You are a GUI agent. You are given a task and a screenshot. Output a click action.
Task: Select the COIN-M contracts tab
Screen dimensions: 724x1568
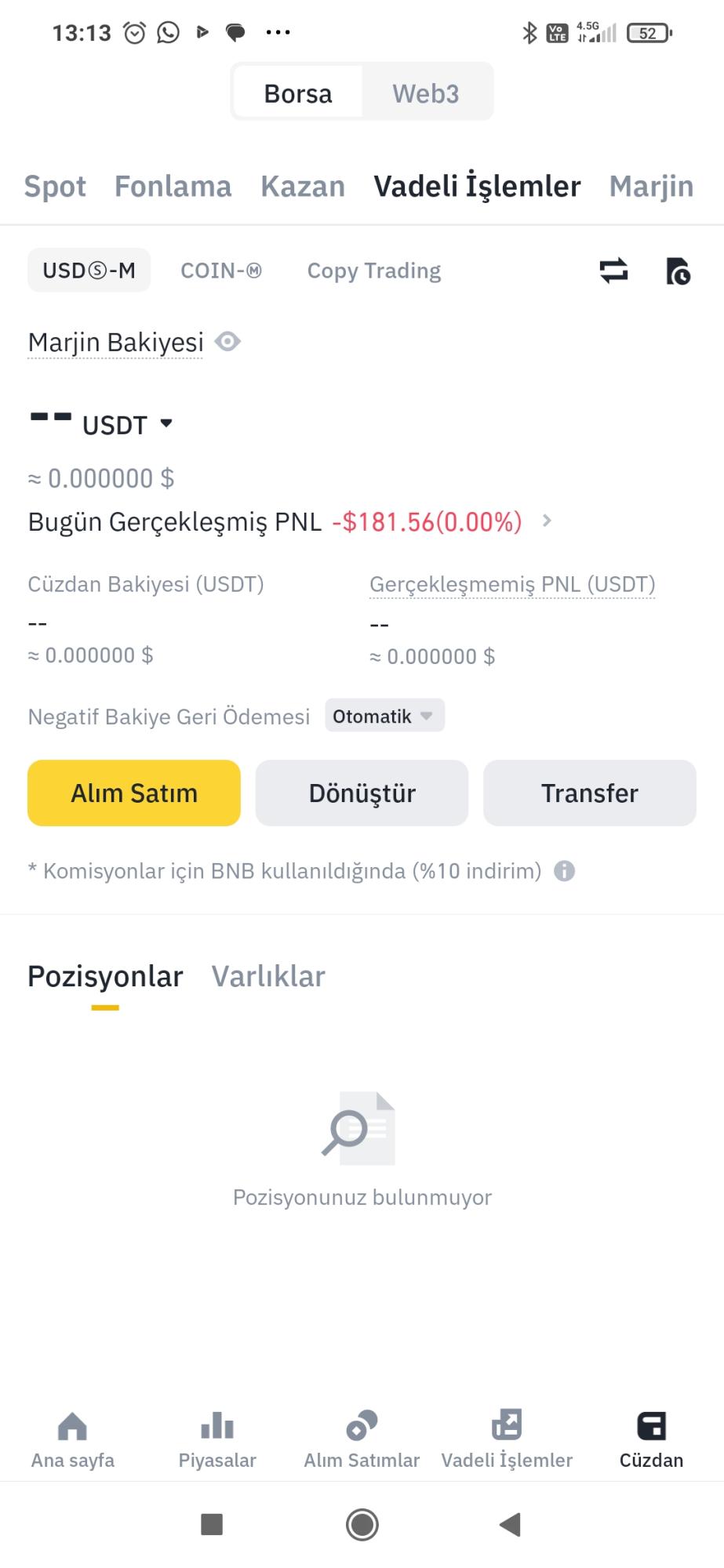[x=221, y=270]
